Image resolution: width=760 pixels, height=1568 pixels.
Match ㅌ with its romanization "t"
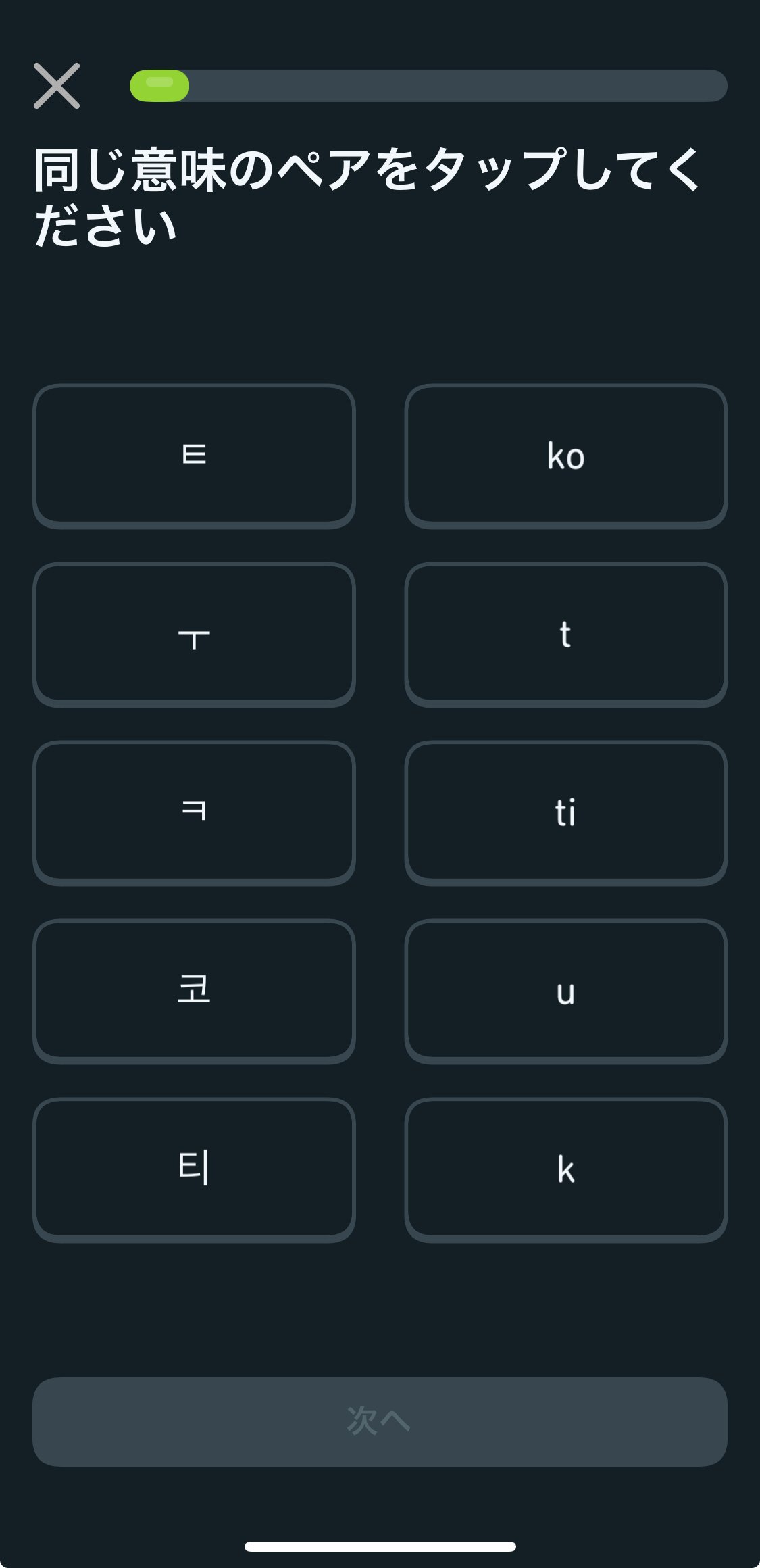pos(567,635)
